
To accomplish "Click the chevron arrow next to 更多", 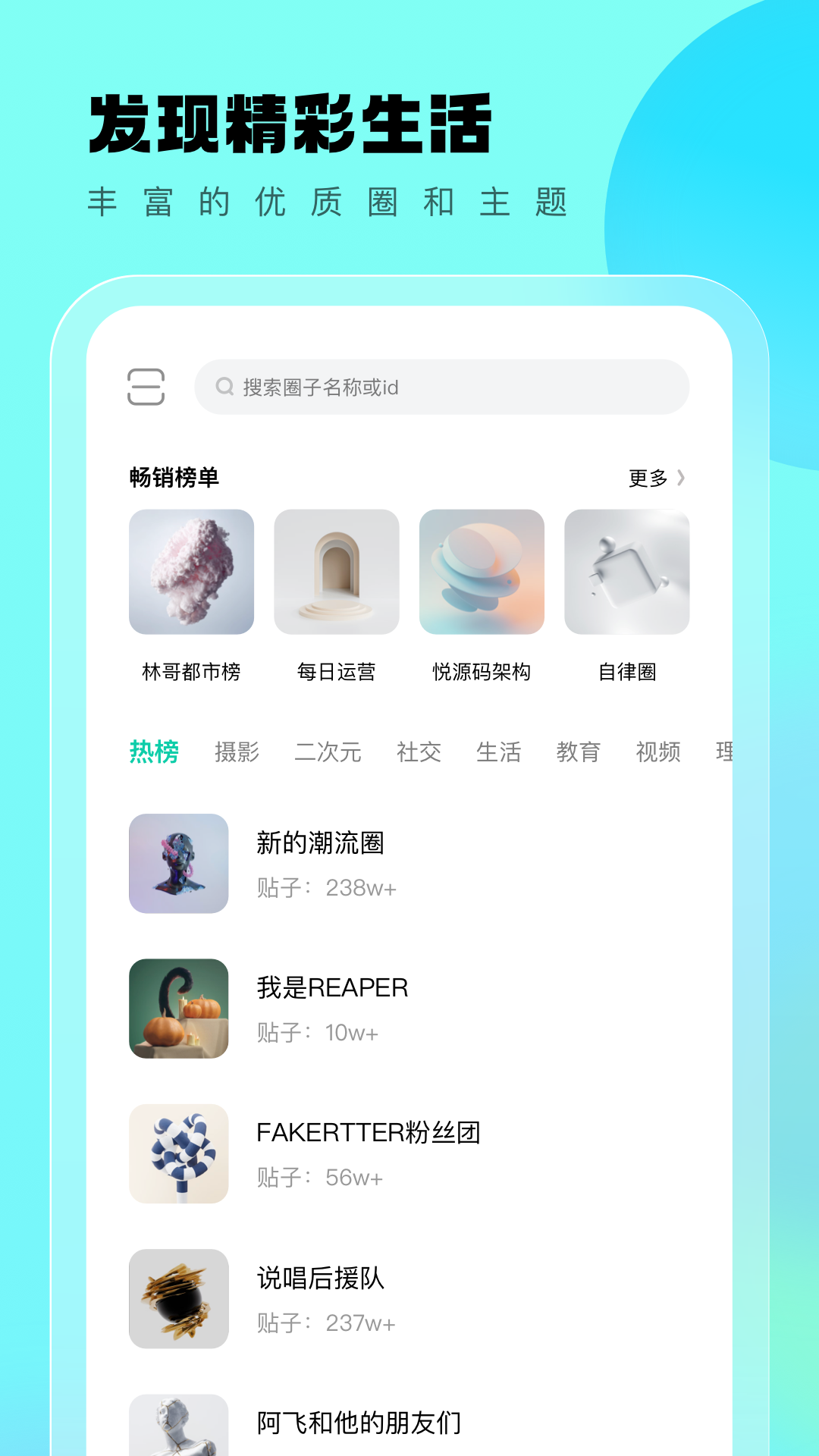I will point(681,478).
